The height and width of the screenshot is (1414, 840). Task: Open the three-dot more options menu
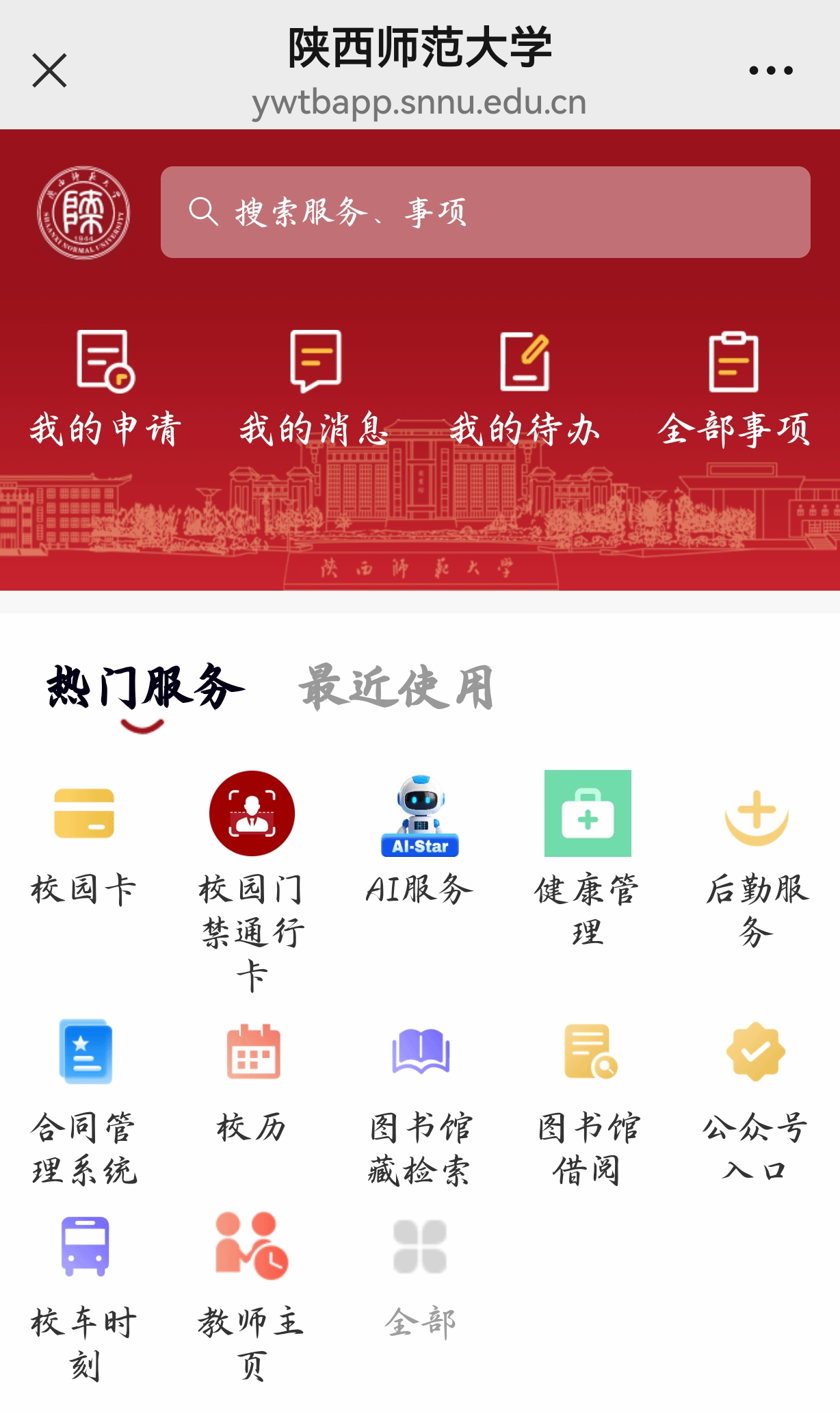(x=770, y=70)
